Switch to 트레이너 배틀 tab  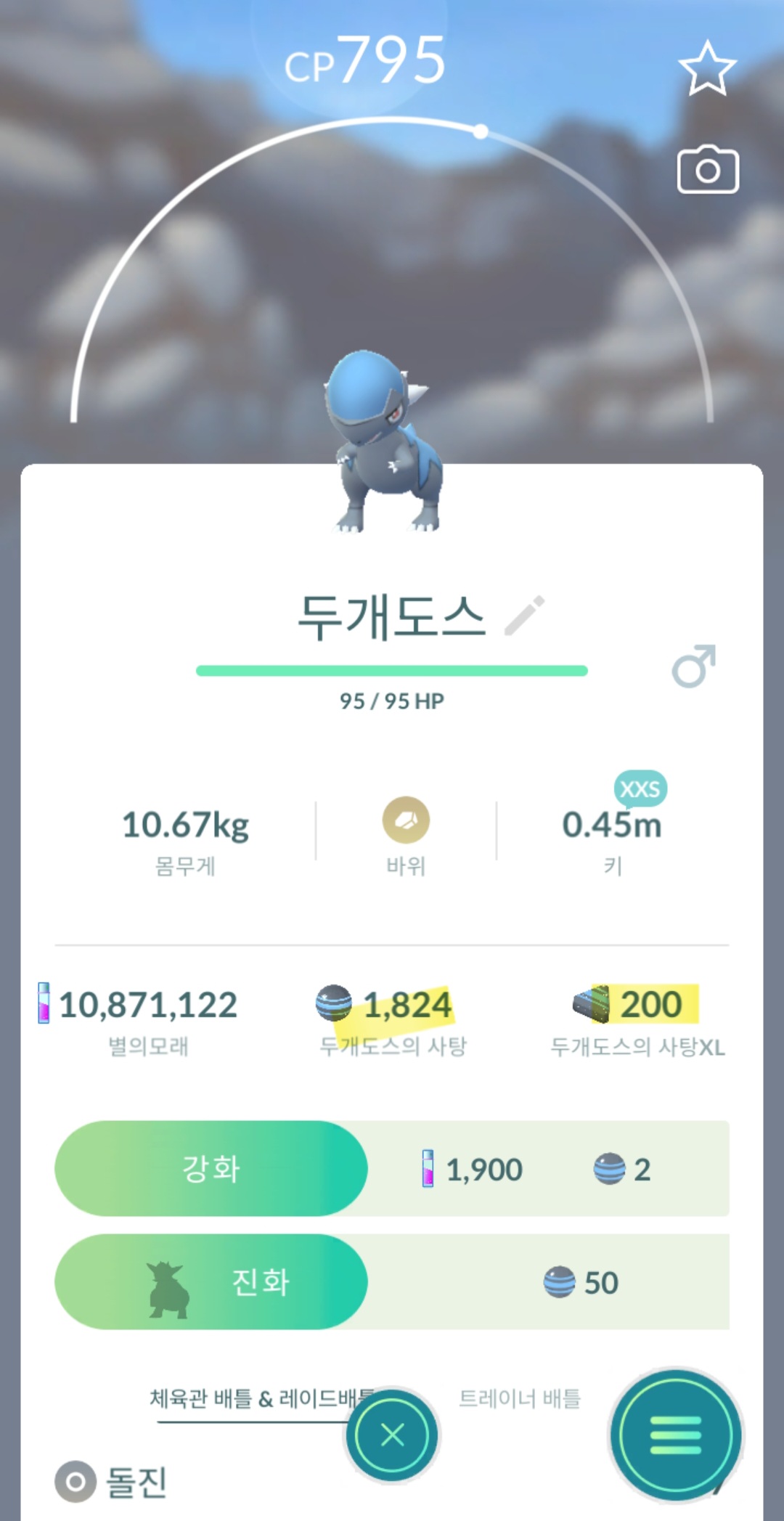coord(520,1398)
